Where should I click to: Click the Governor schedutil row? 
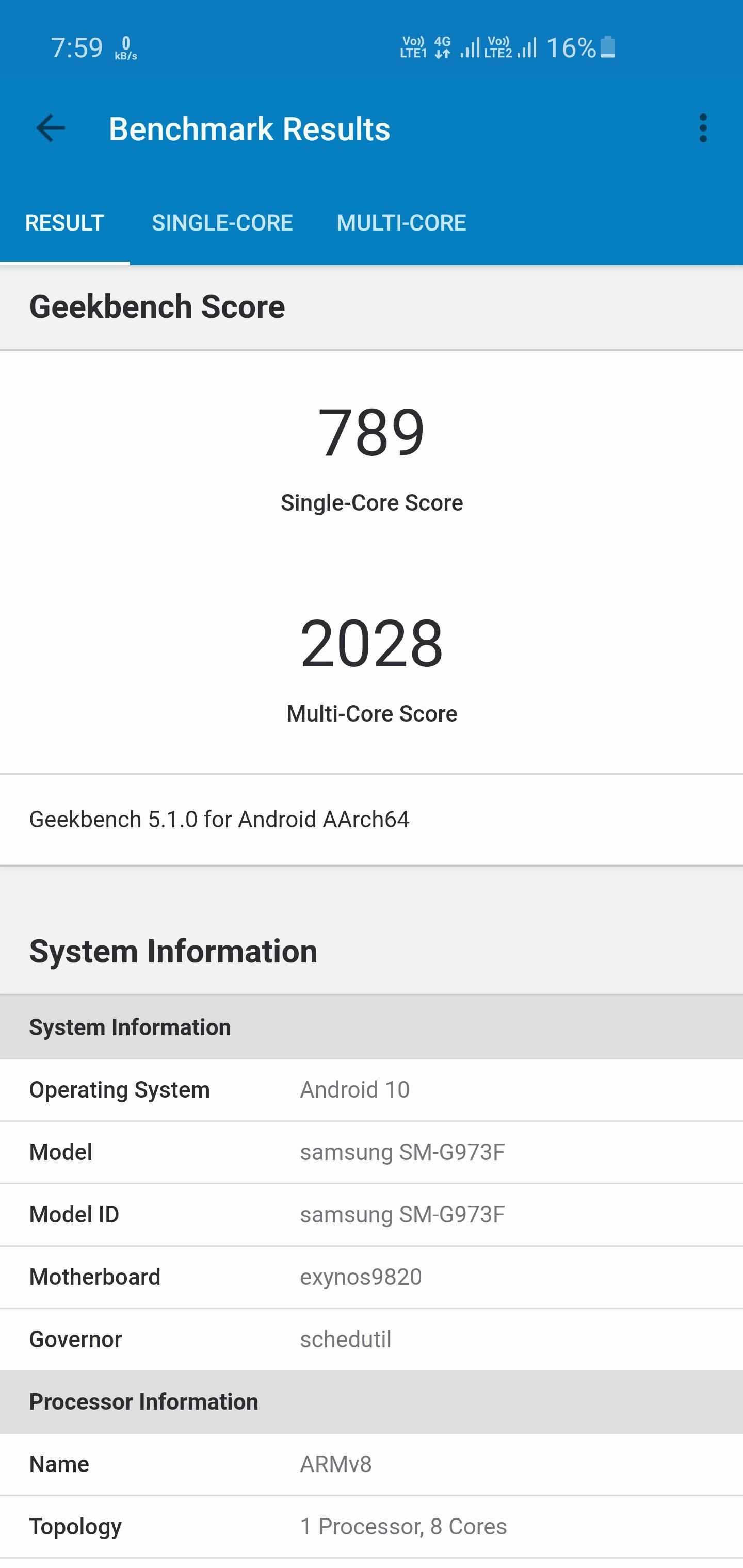click(x=372, y=1338)
